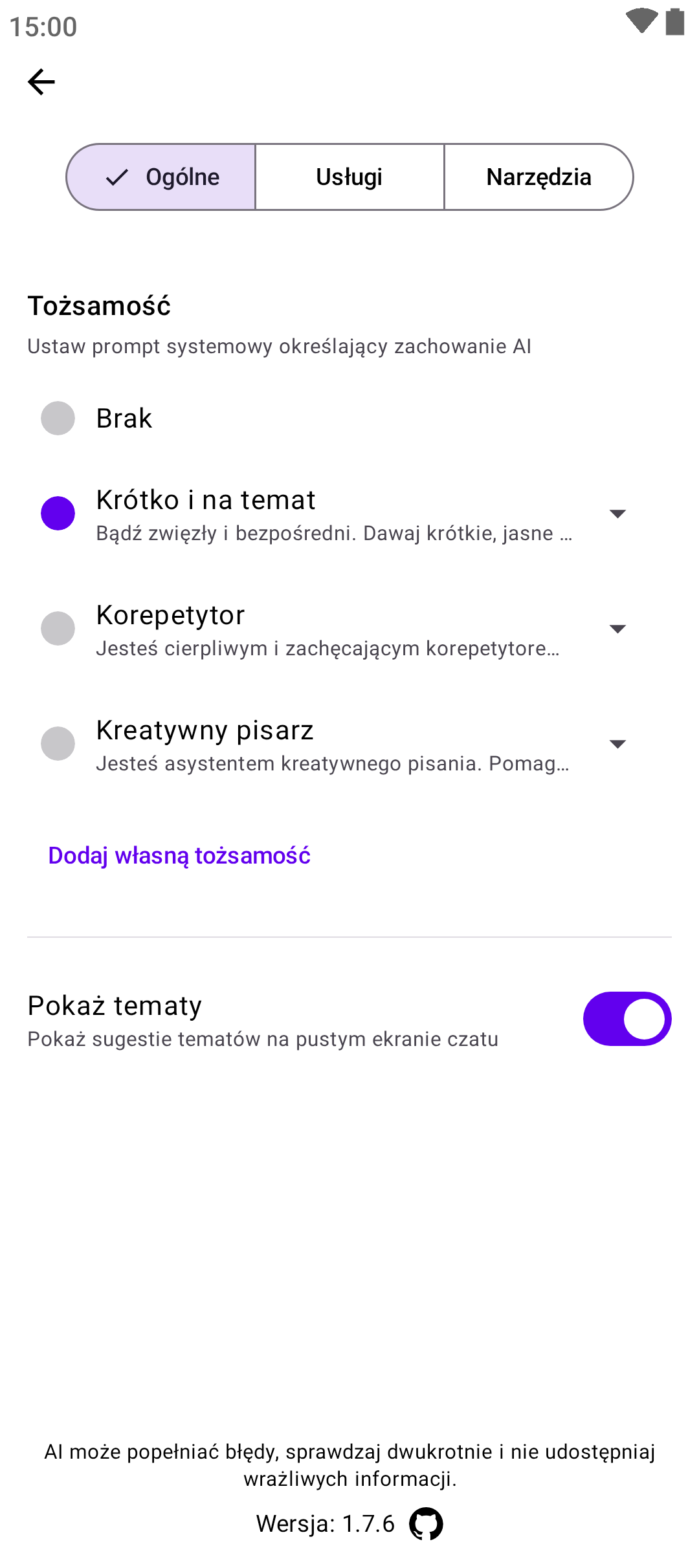This screenshot has width=699, height=1568.
Task: Expand the Korepetytor prompt details
Action: click(617, 629)
